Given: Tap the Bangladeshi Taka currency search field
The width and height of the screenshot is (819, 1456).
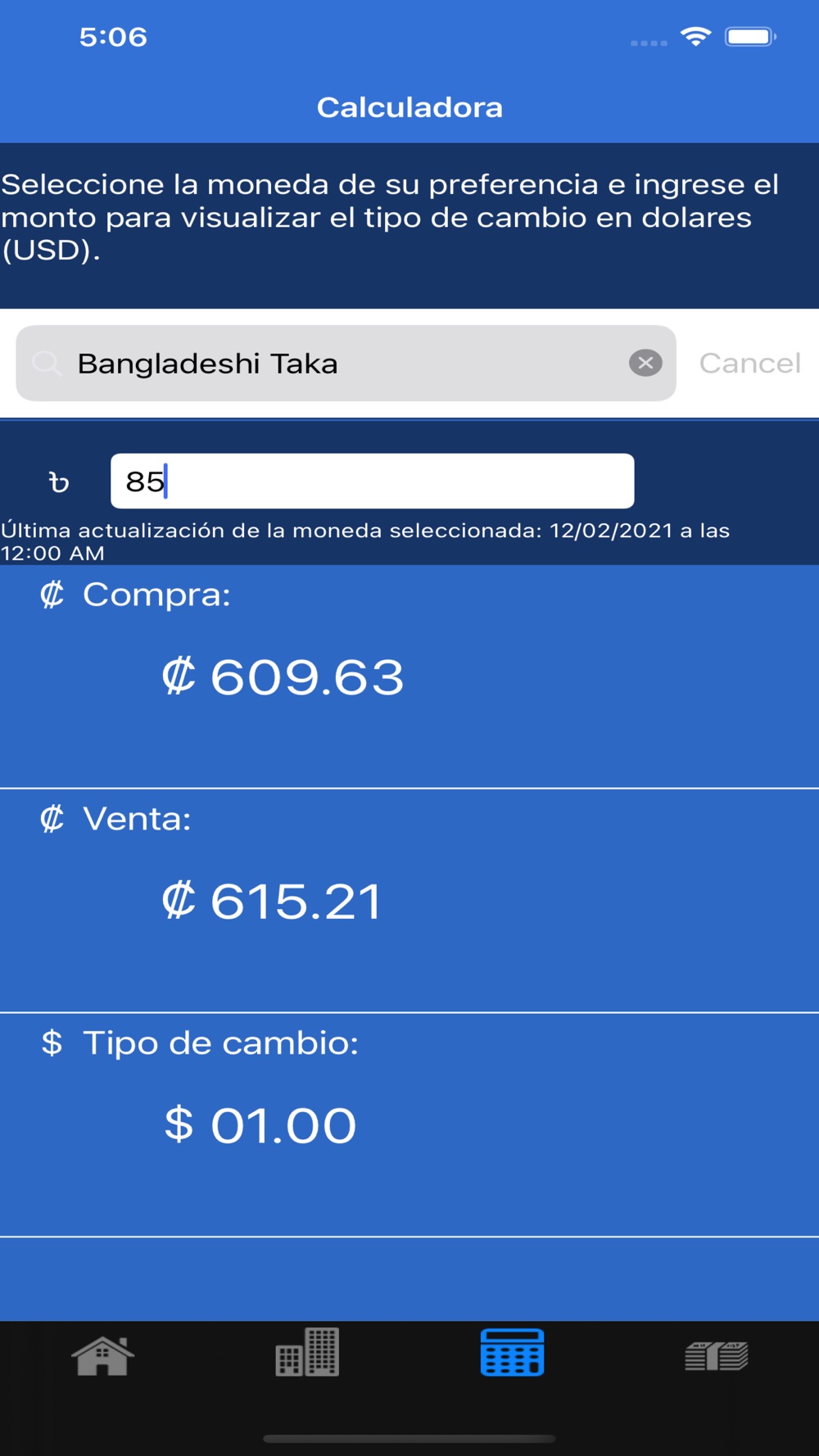Looking at the screenshot, I should pyautogui.click(x=346, y=363).
